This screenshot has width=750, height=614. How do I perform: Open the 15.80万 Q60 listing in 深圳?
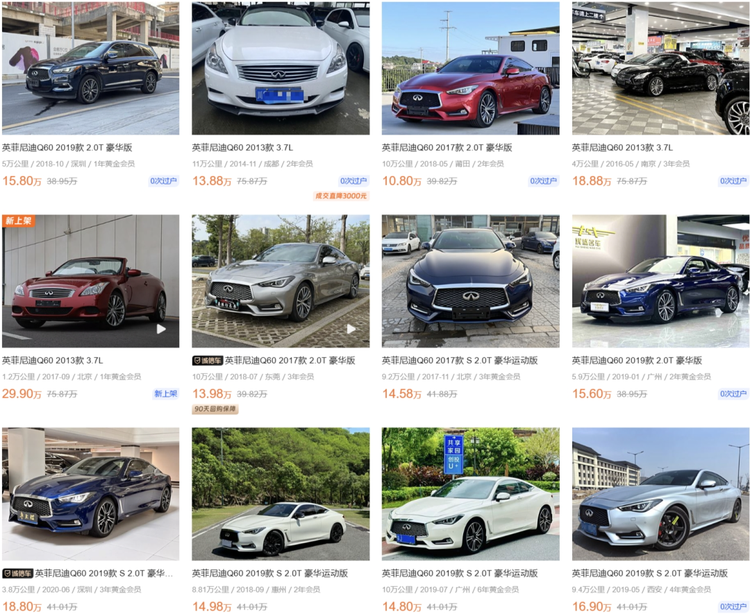pyautogui.click(x=90, y=68)
